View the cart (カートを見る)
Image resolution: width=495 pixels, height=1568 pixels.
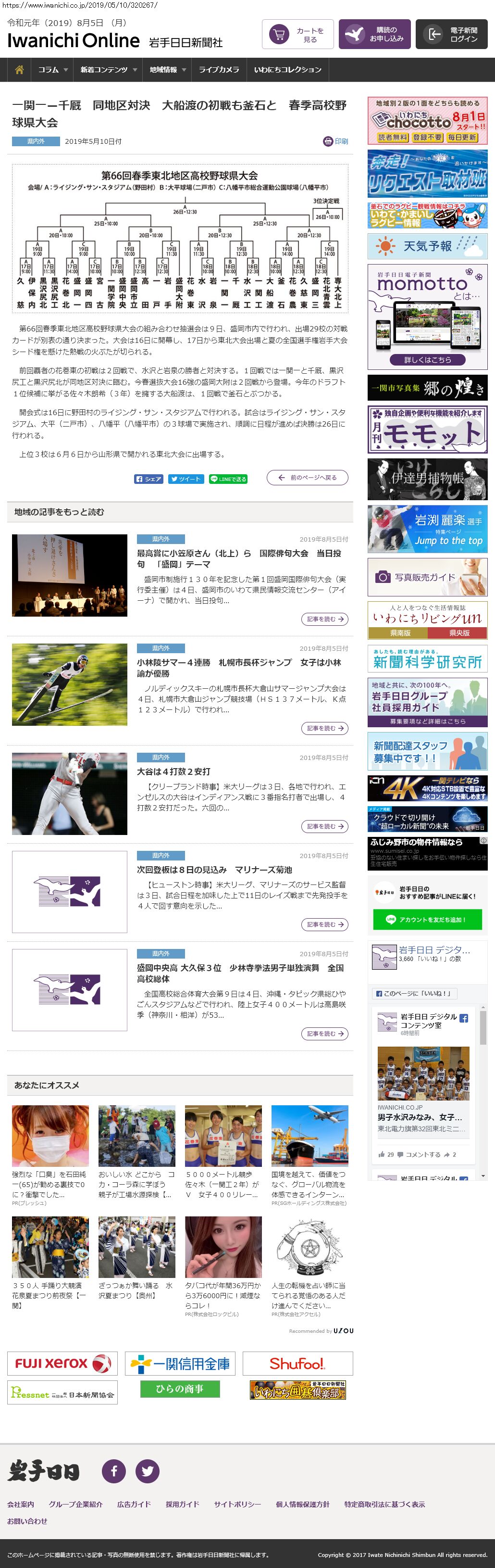297,35
